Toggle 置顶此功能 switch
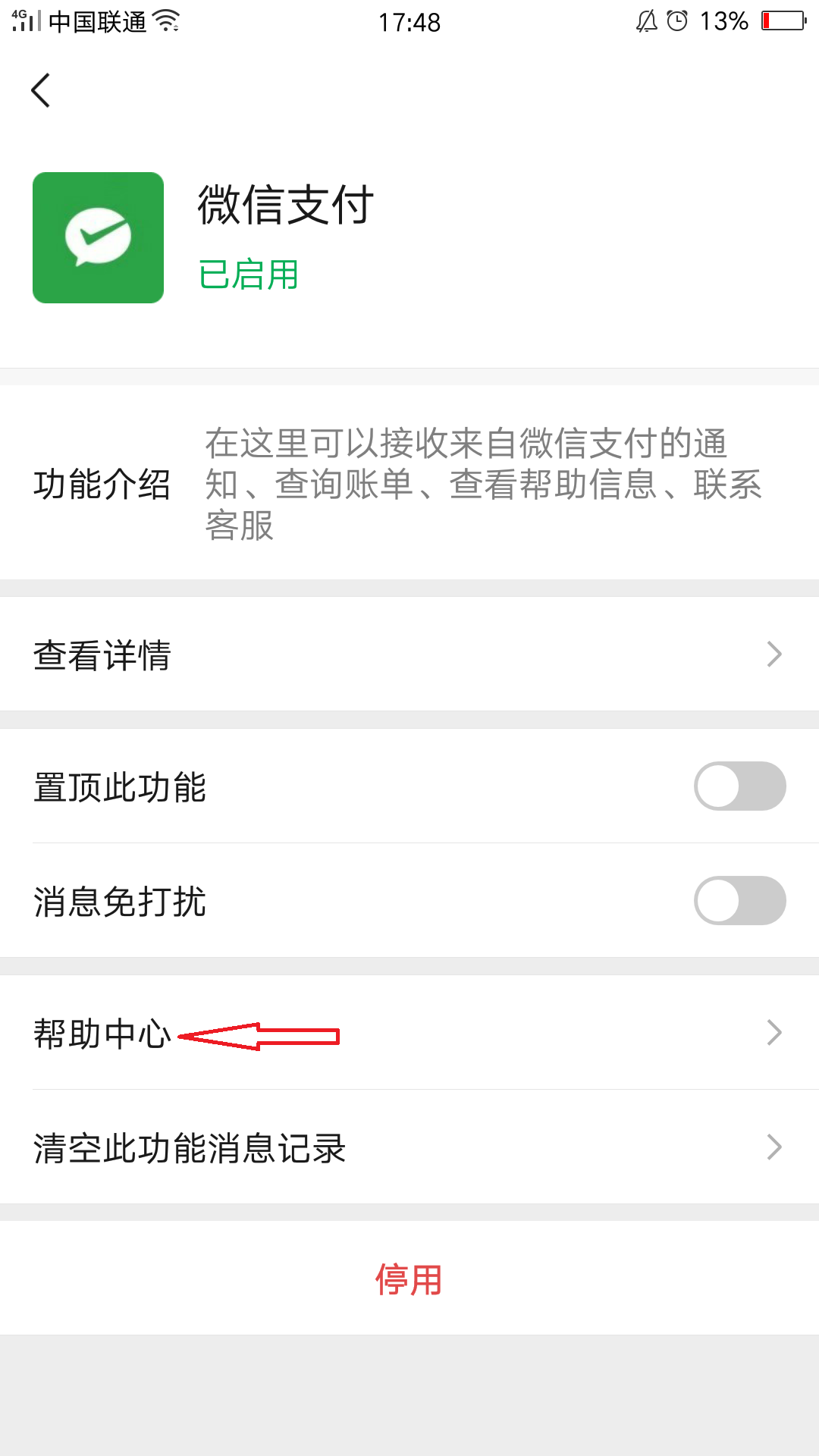This screenshot has width=819, height=1456. tap(739, 786)
